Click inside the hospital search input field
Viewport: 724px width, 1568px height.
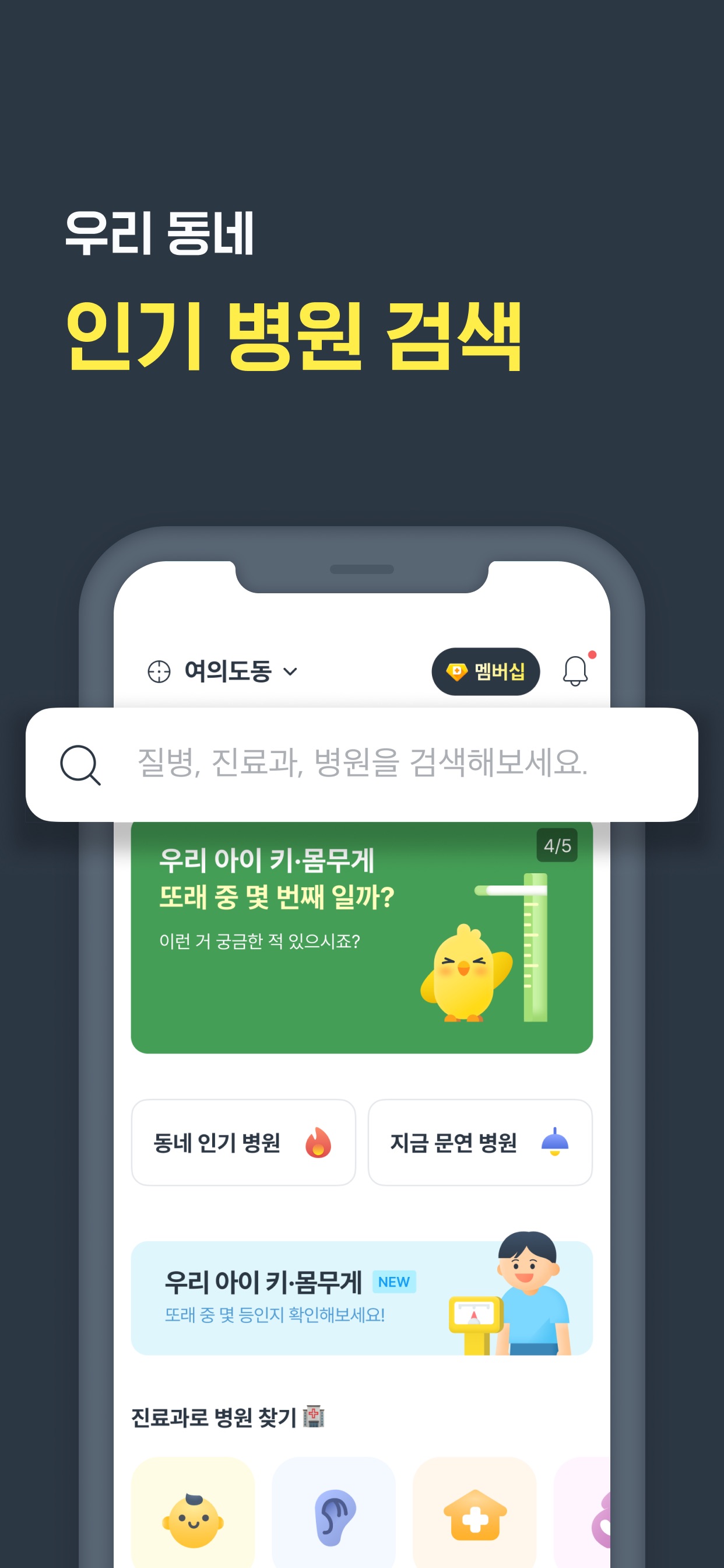pyautogui.click(x=362, y=771)
